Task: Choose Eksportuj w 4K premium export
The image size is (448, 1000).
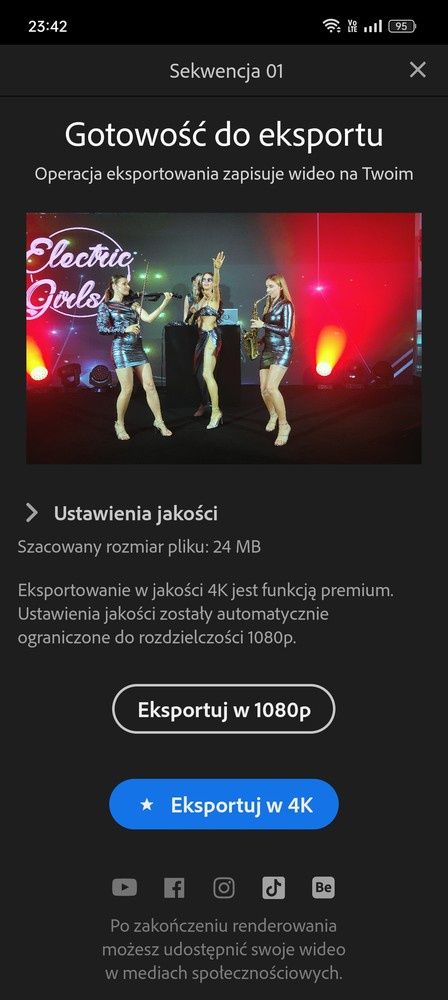Action: coord(224,804)
